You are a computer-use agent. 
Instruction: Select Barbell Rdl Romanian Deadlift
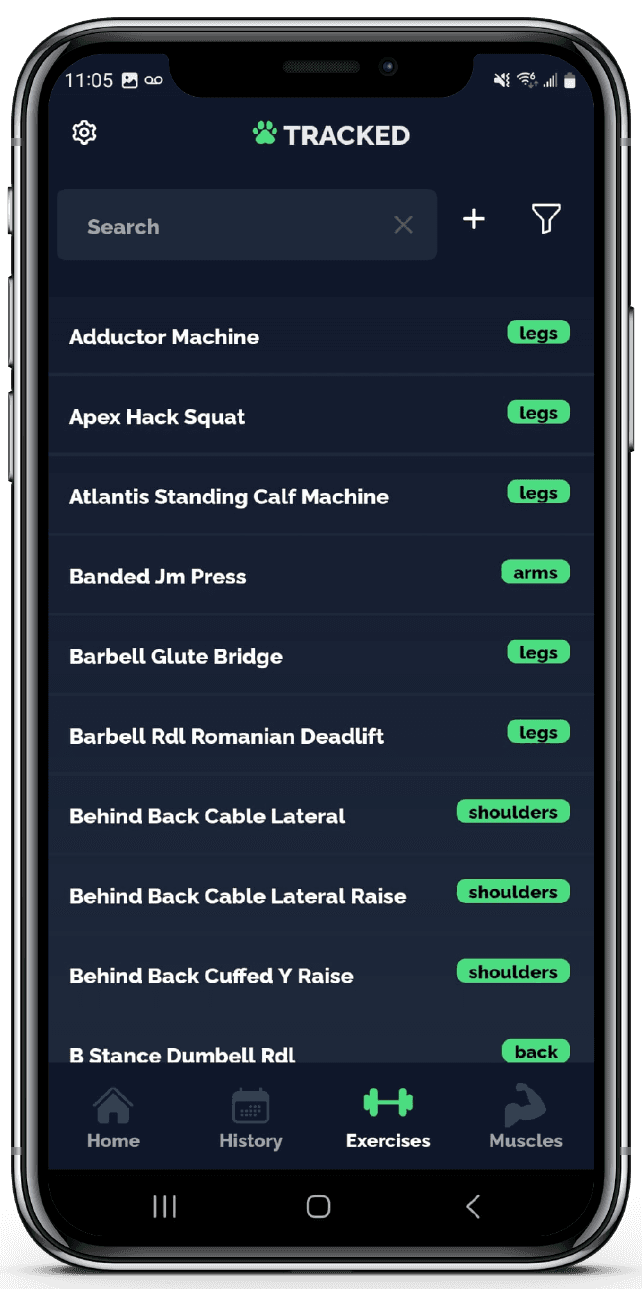pyautogui.click(x=227, y=737)
